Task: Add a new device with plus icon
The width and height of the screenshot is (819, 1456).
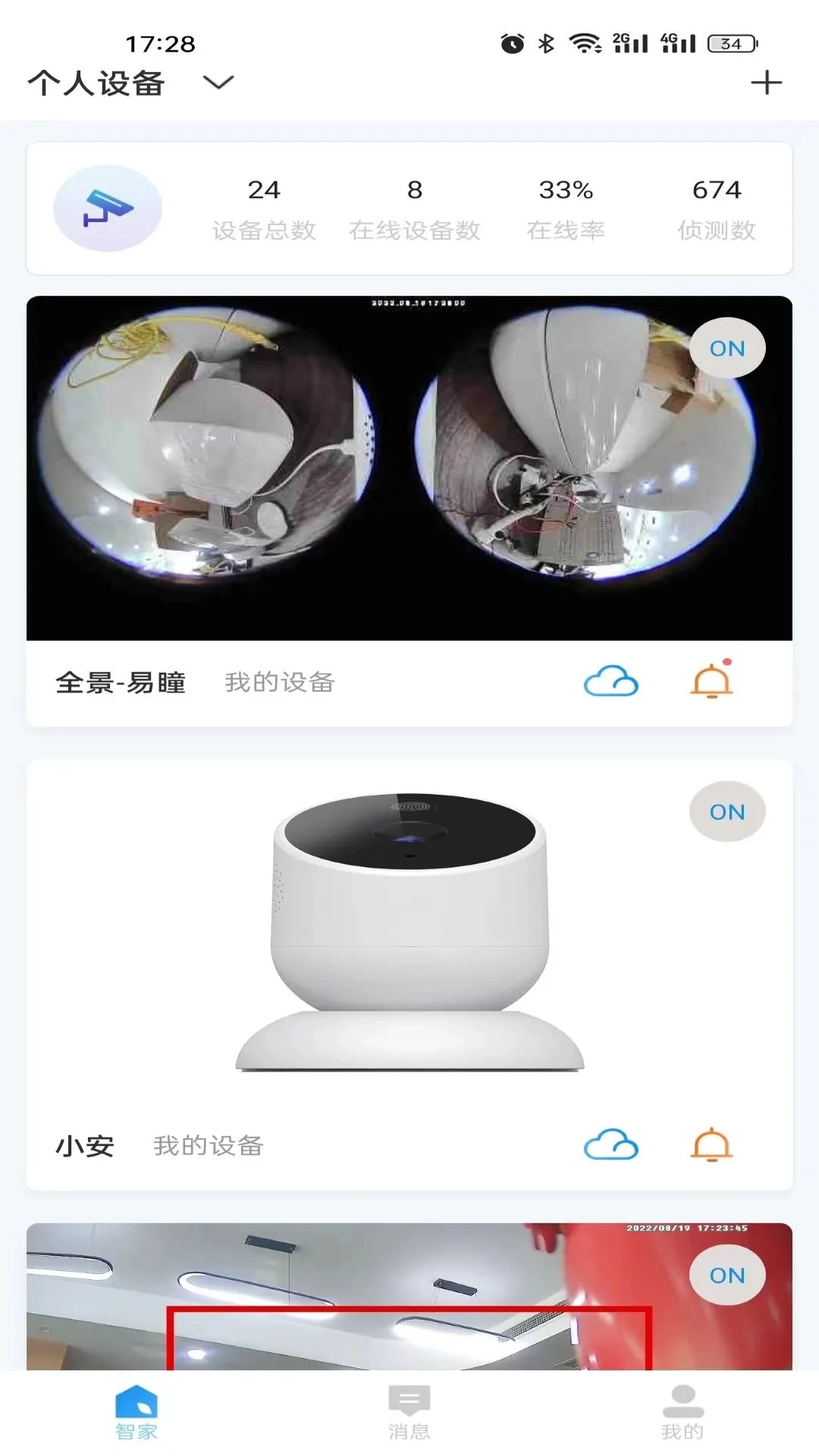Action: 766,83
